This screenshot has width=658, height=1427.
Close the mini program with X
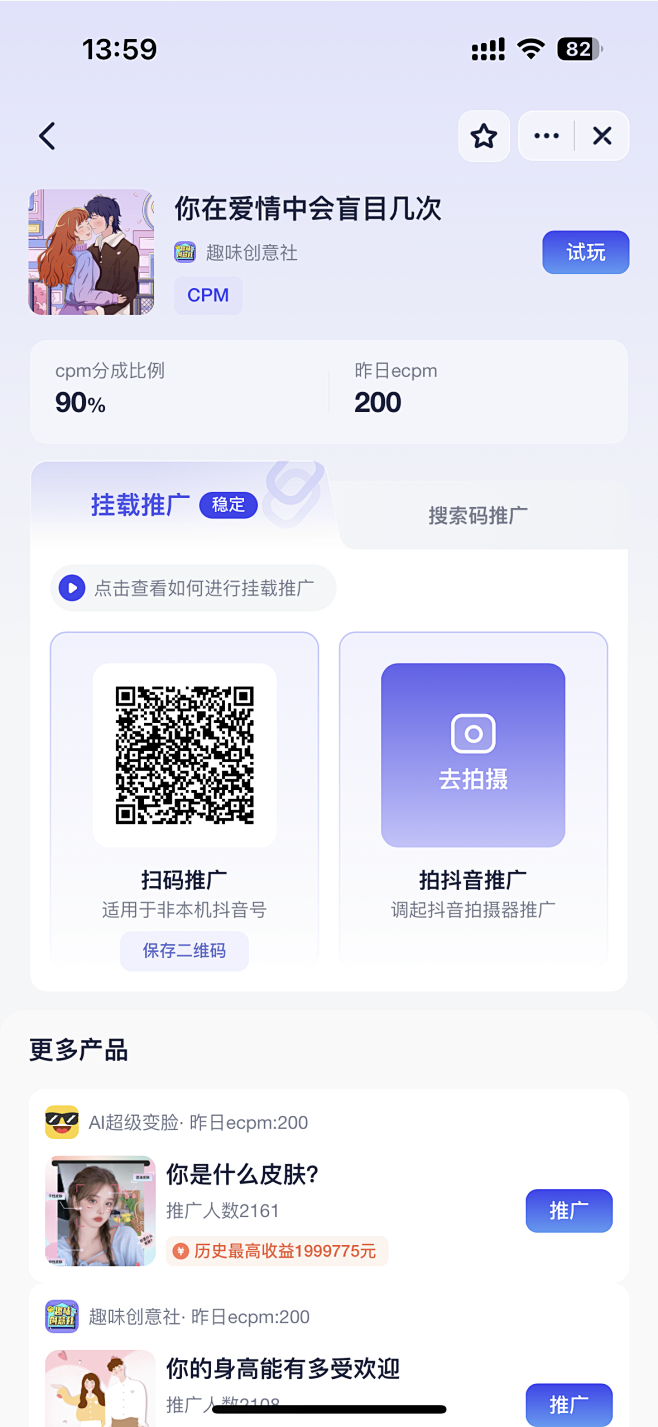[602, 136]
